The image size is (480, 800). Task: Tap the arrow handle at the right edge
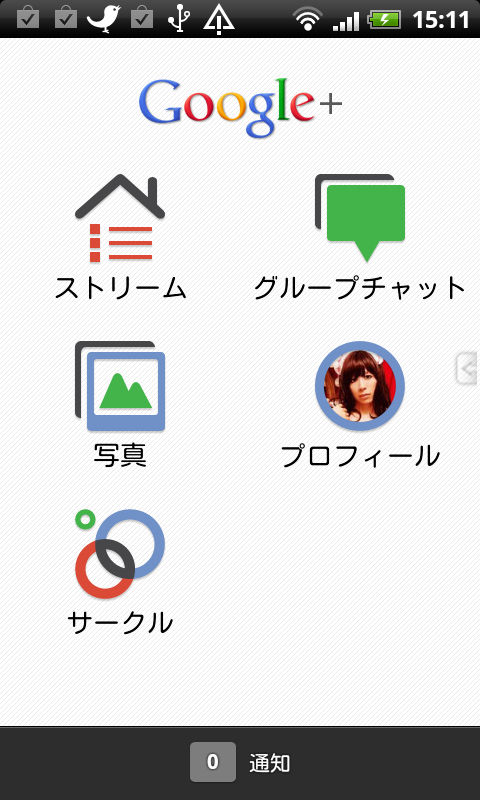pos(468,368)
